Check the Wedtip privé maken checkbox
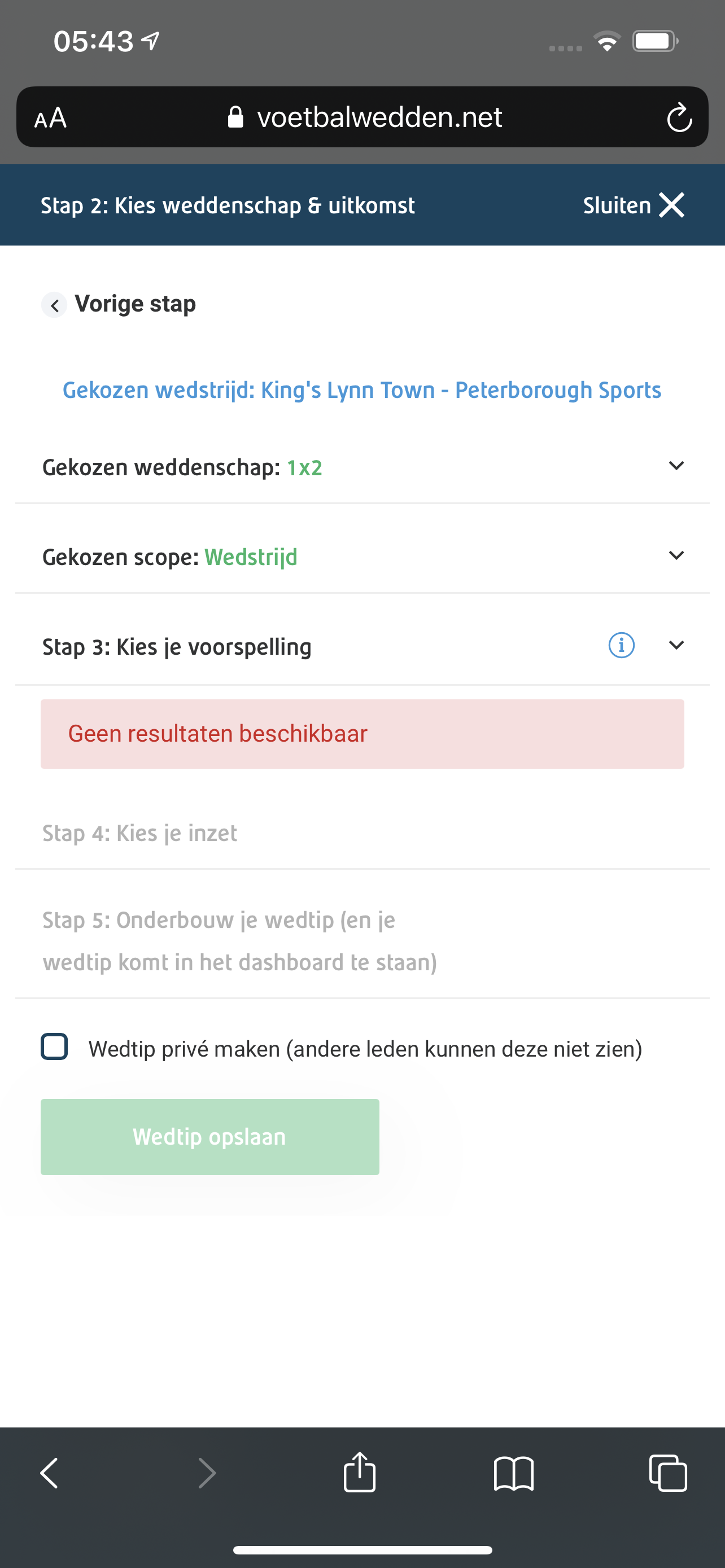The height and width of the screenshot is (1568, 725). tap(54, 1047)
